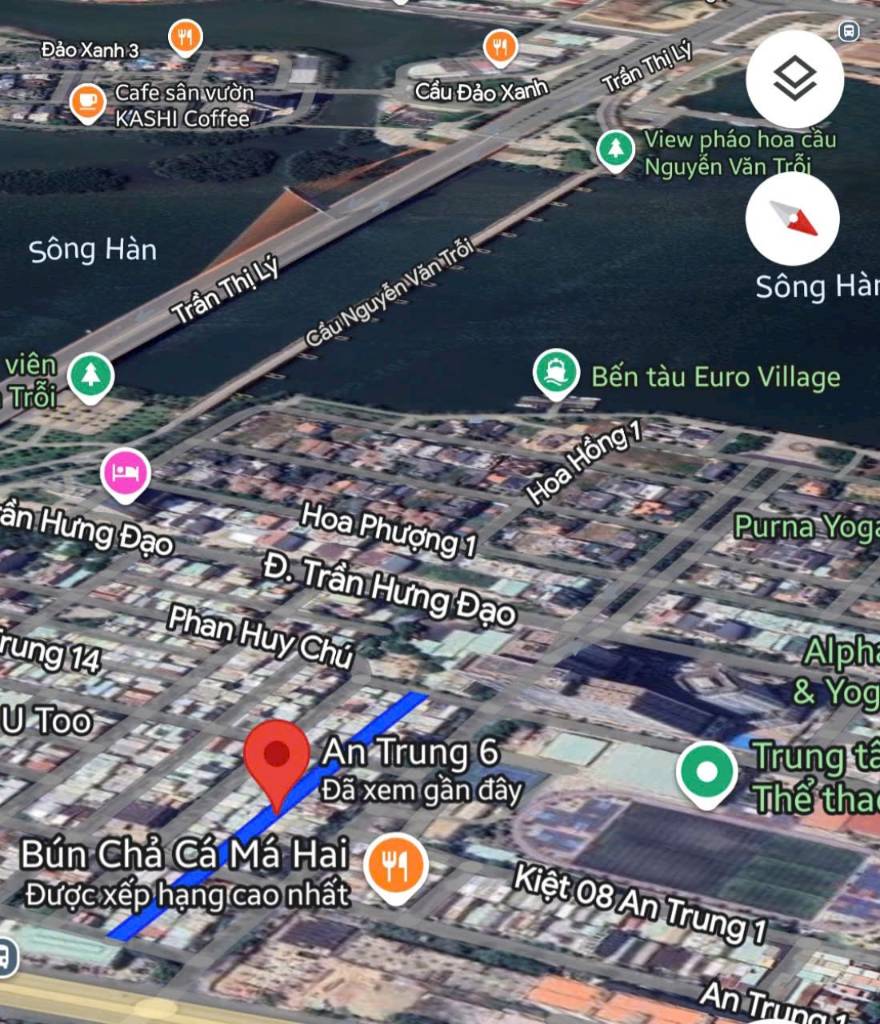The width and height of the screenshot is (880, 1024).
Task: Select the View pháo hoa cầu Nguyễn Văn Trỗi marker
Action: coord(615,149)
